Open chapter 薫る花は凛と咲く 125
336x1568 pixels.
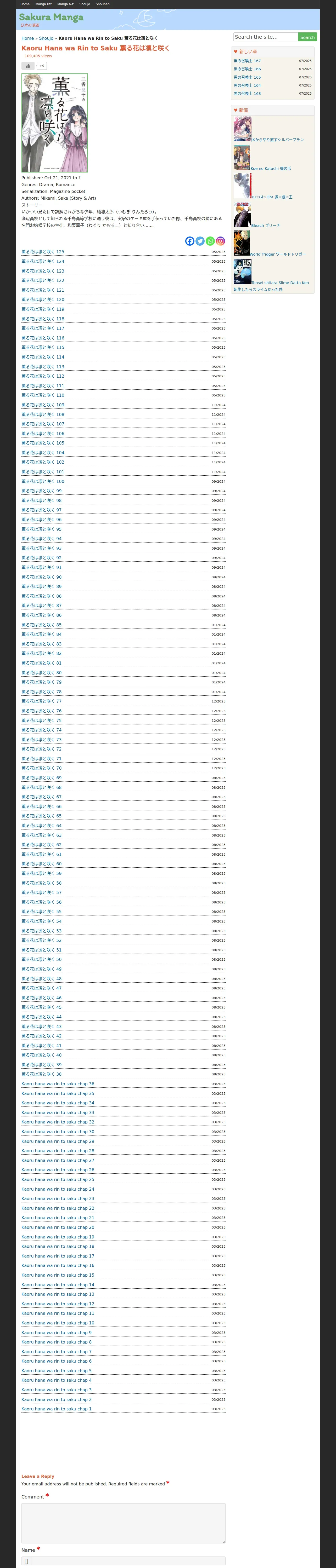[x=43, y=251]
